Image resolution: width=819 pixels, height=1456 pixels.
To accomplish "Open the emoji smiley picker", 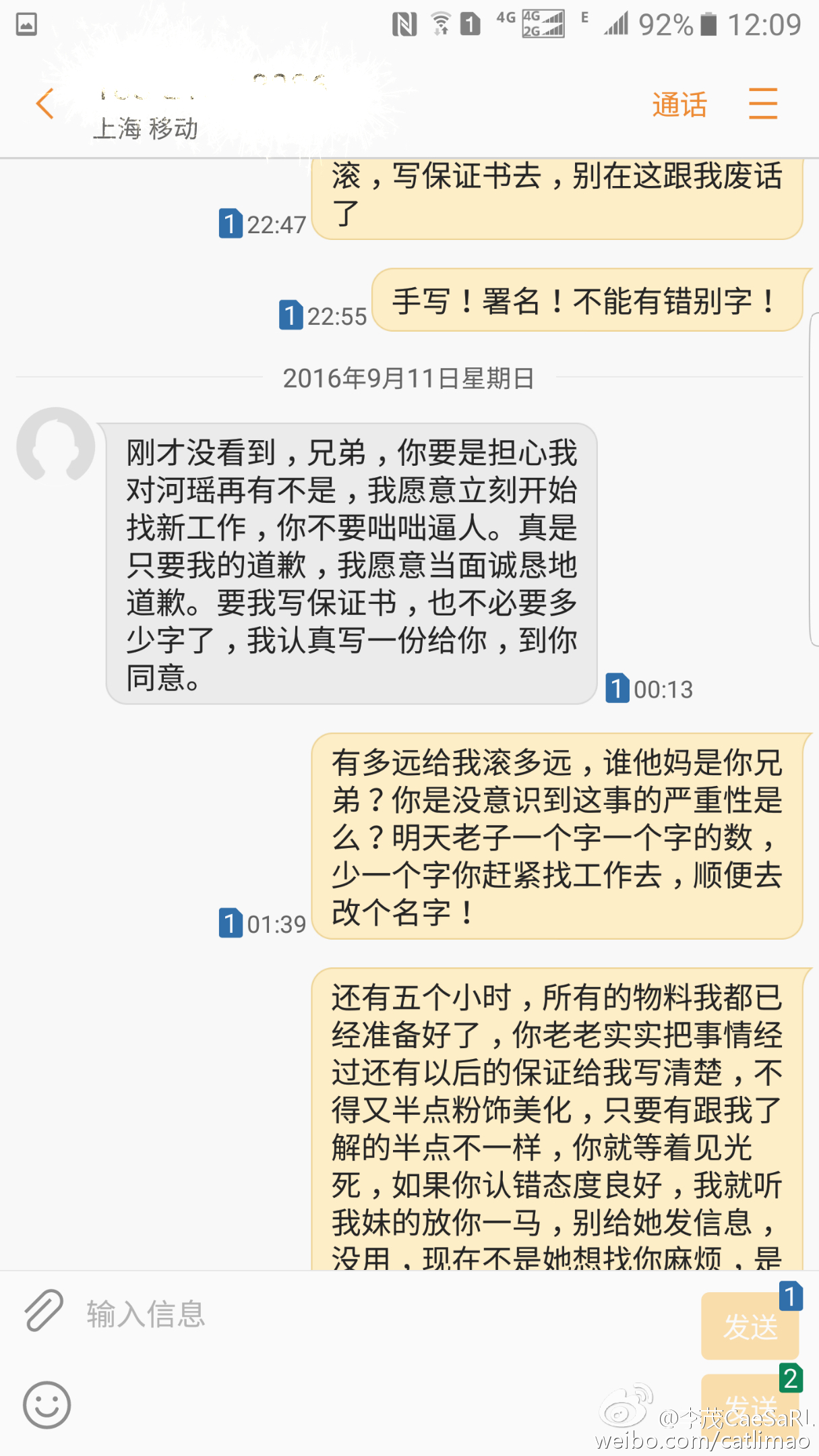I will [x=47, y=1405].
